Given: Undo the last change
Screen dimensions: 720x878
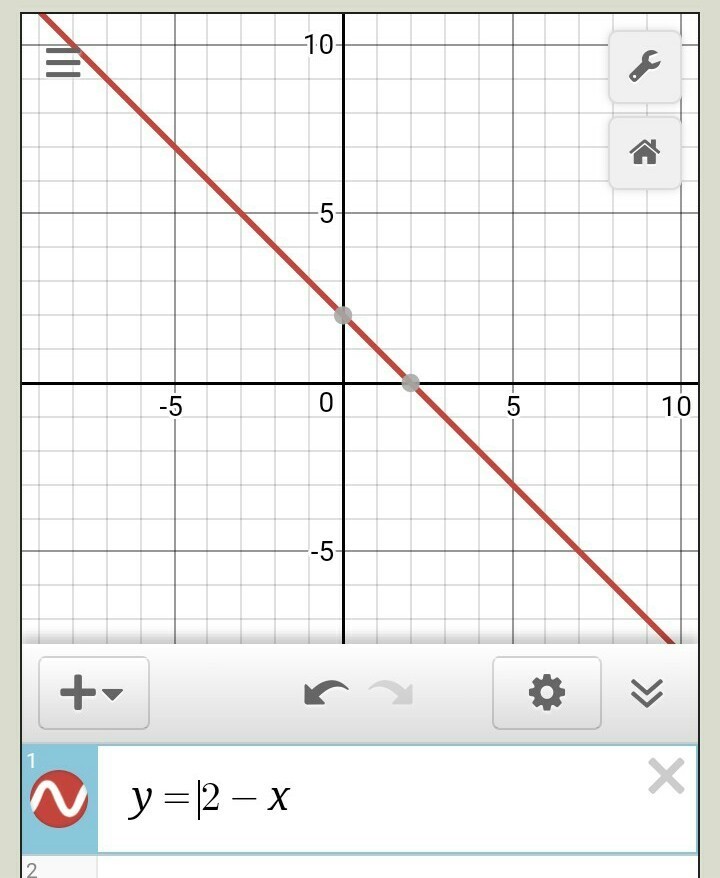Looking at the screenshot, I should pyautogui.click(x=326, y=693).
